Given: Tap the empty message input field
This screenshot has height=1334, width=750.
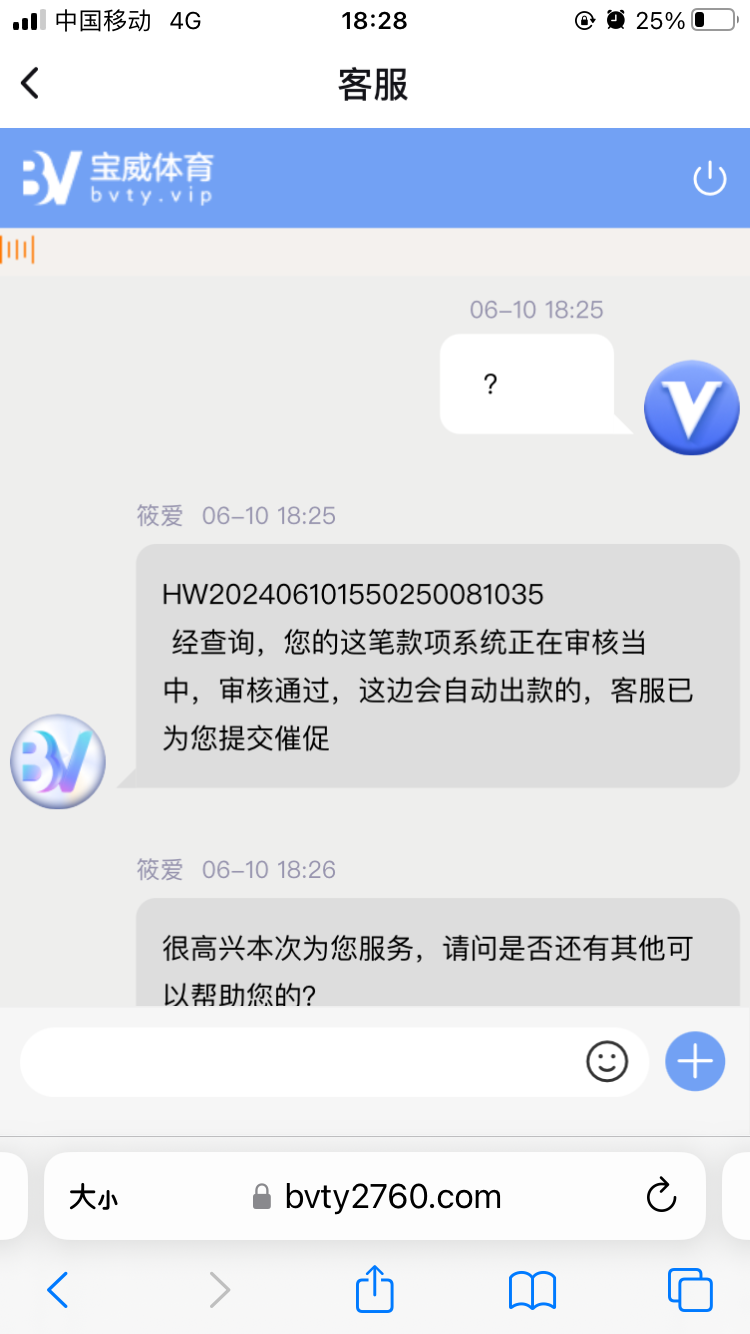Looking at the screenshot, I should tap(300, 1061).
